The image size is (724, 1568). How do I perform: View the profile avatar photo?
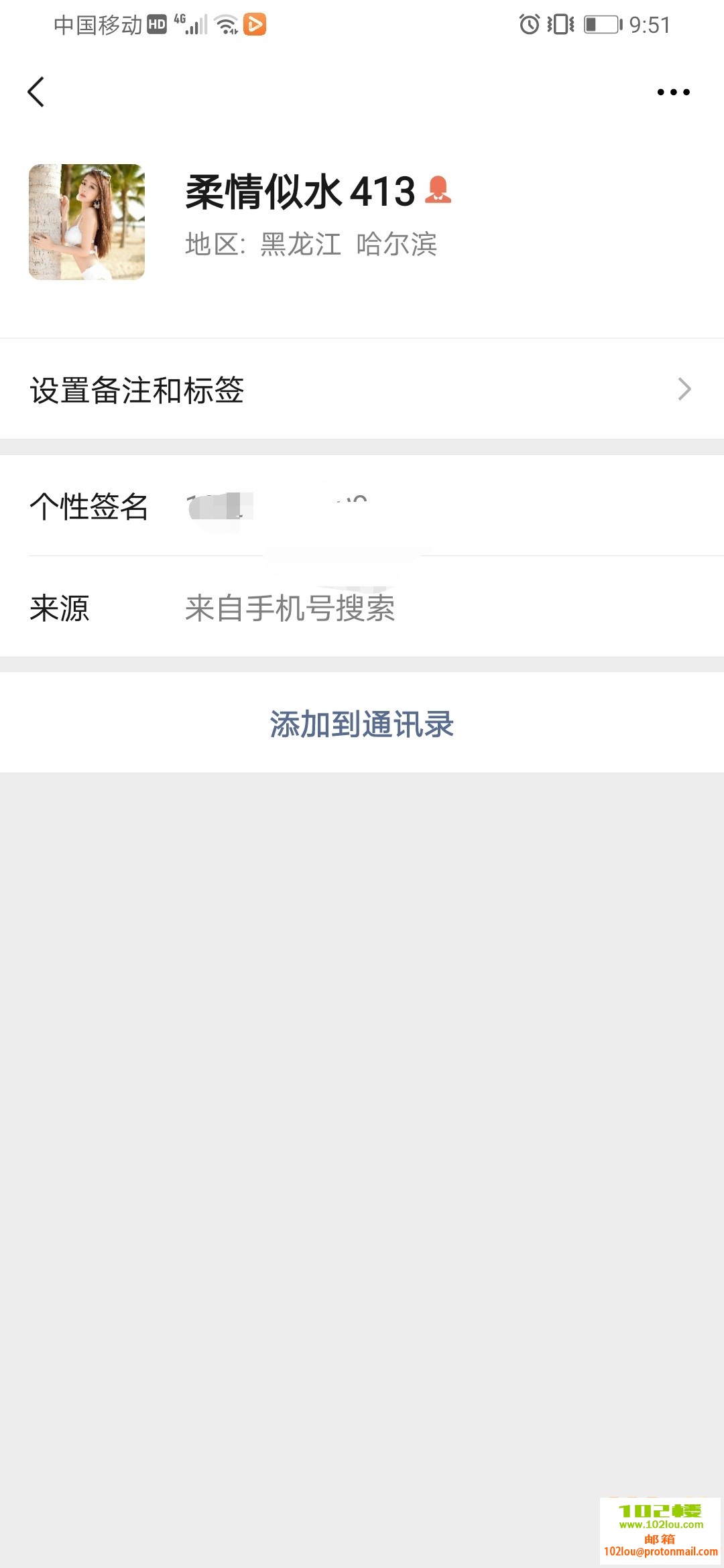(86, 222)
